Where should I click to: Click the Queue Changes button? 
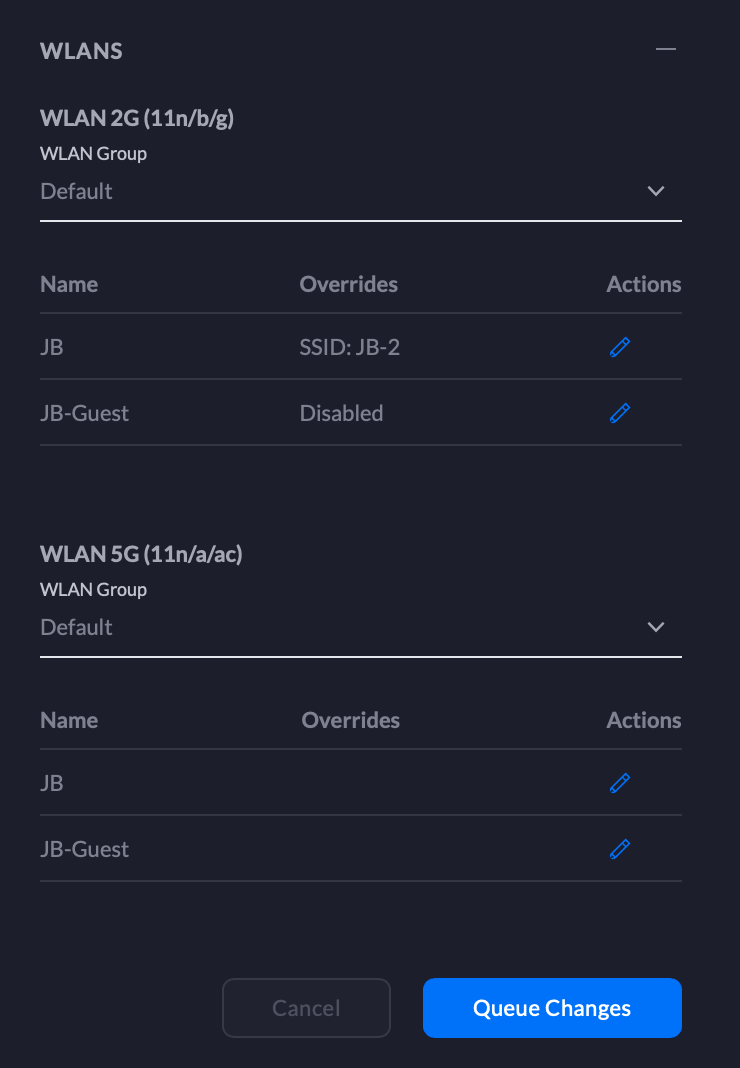pos(551,1008)
